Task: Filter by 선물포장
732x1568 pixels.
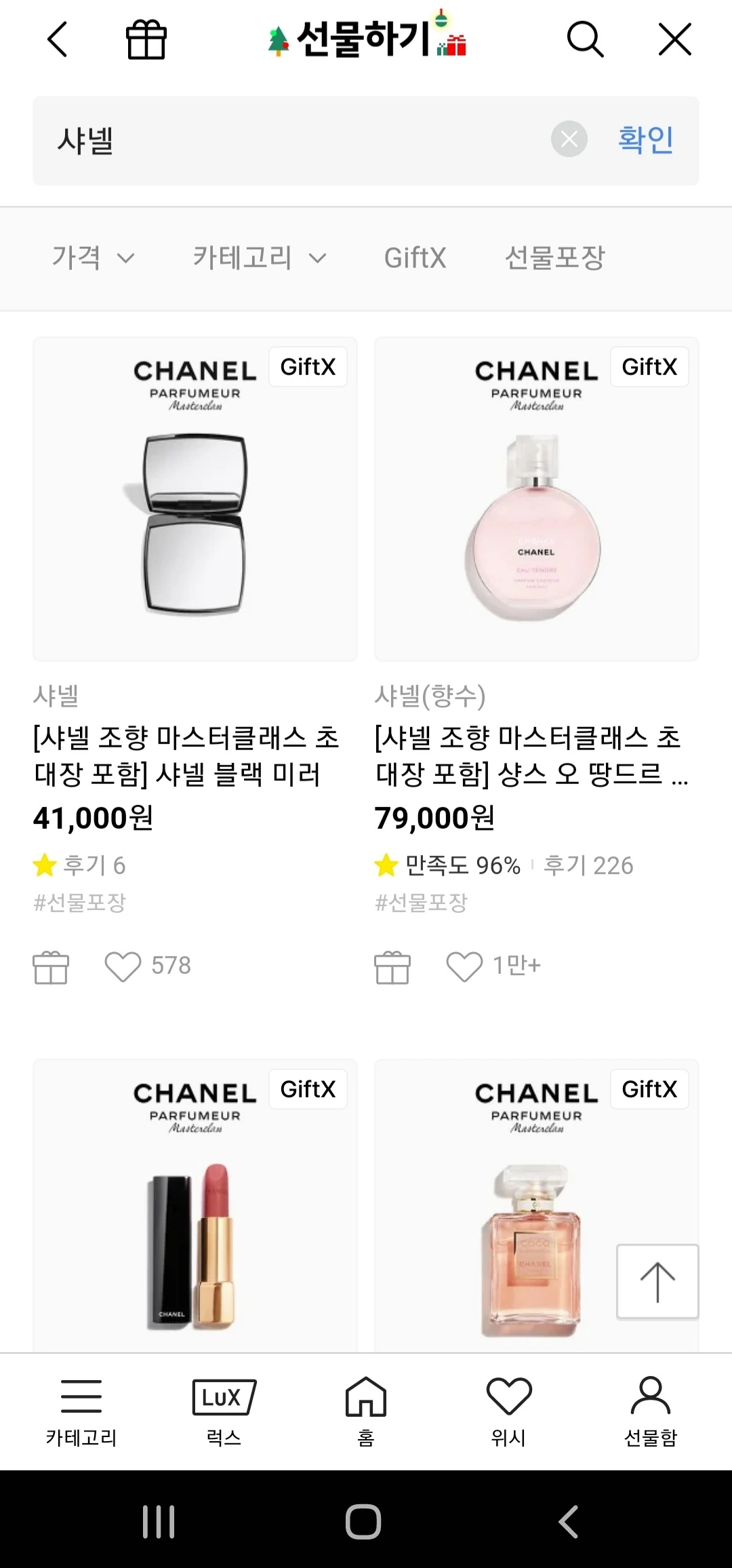Action: click(554, 258)
